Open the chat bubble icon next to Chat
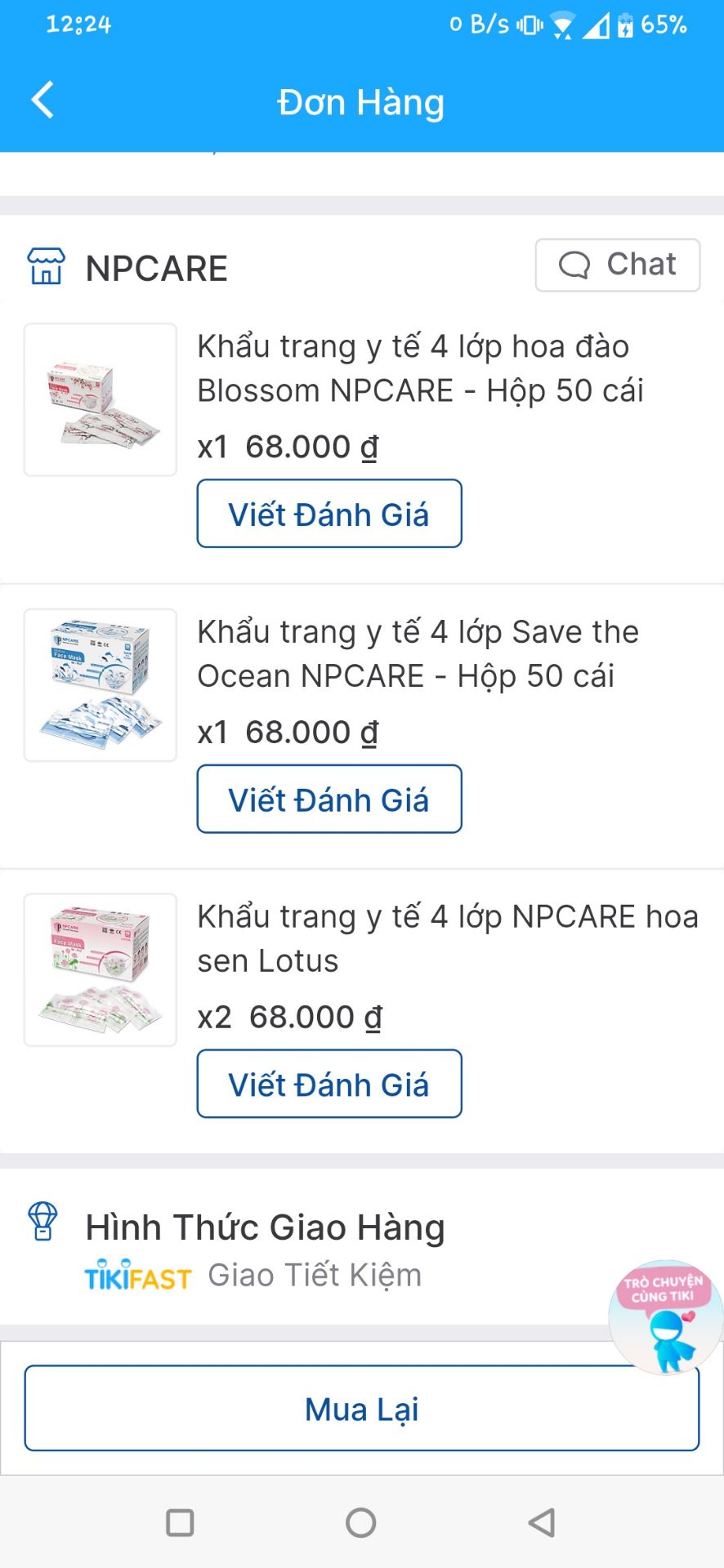The height and width of the screenshot is (1568, 724). [x=574, y=265]
